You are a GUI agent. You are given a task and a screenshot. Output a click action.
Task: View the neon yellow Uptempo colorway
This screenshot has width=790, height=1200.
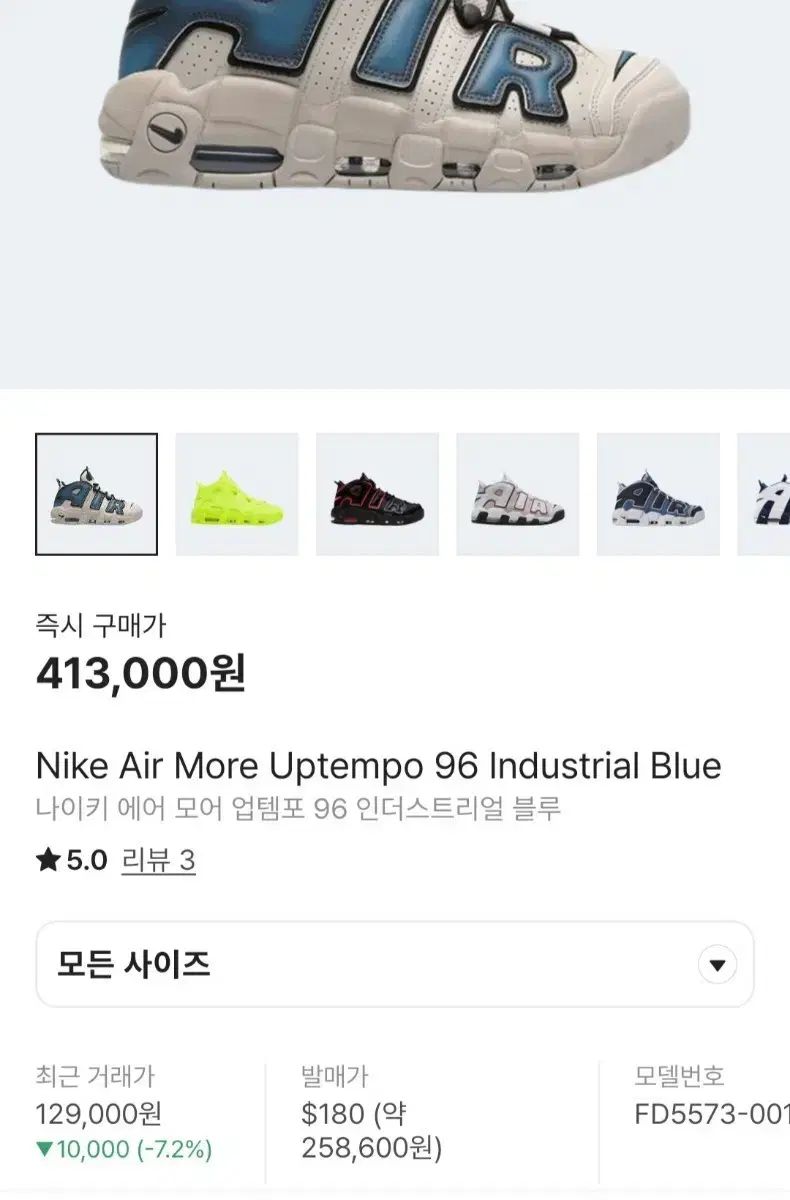(x=237, y=494)
